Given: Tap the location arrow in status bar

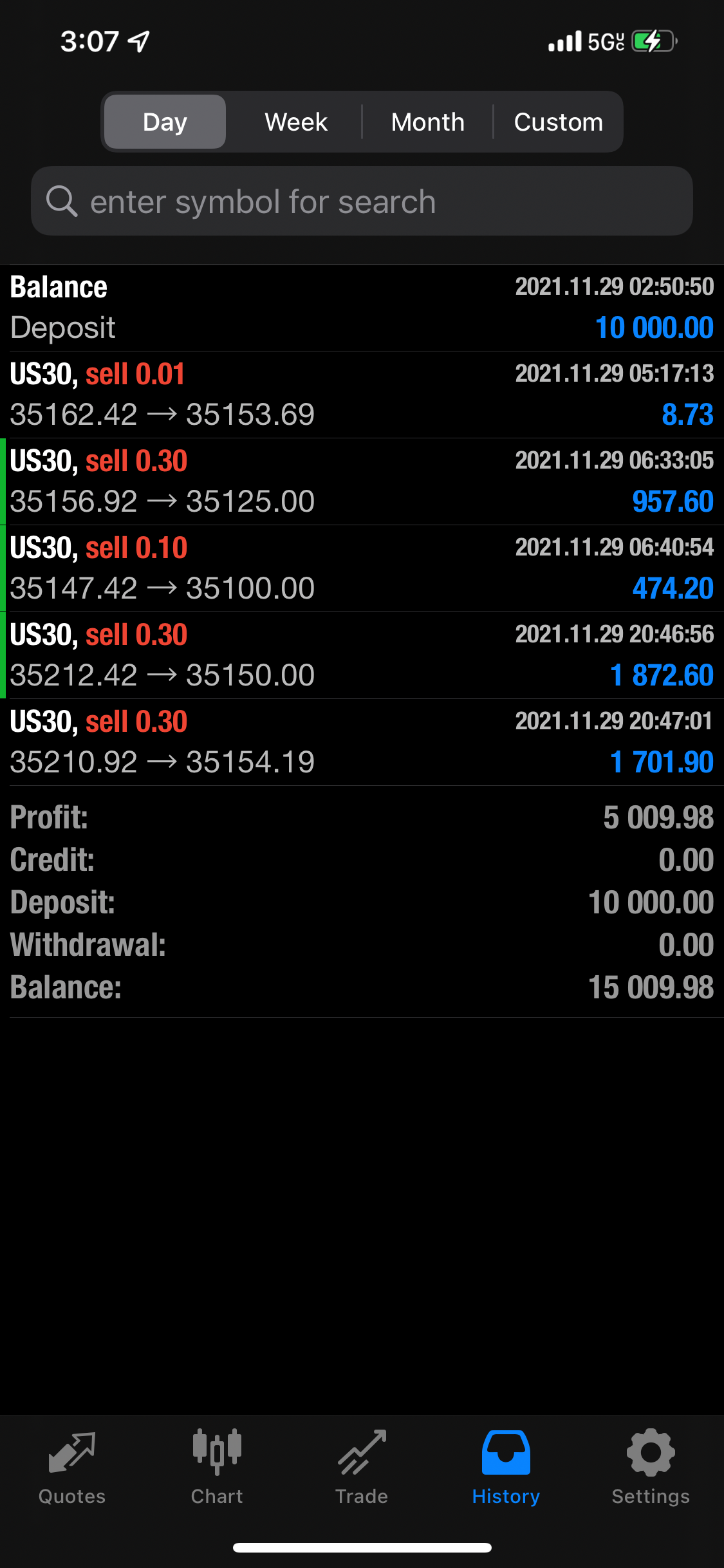Looking at the screenshot, I should (x=139, y=41).
